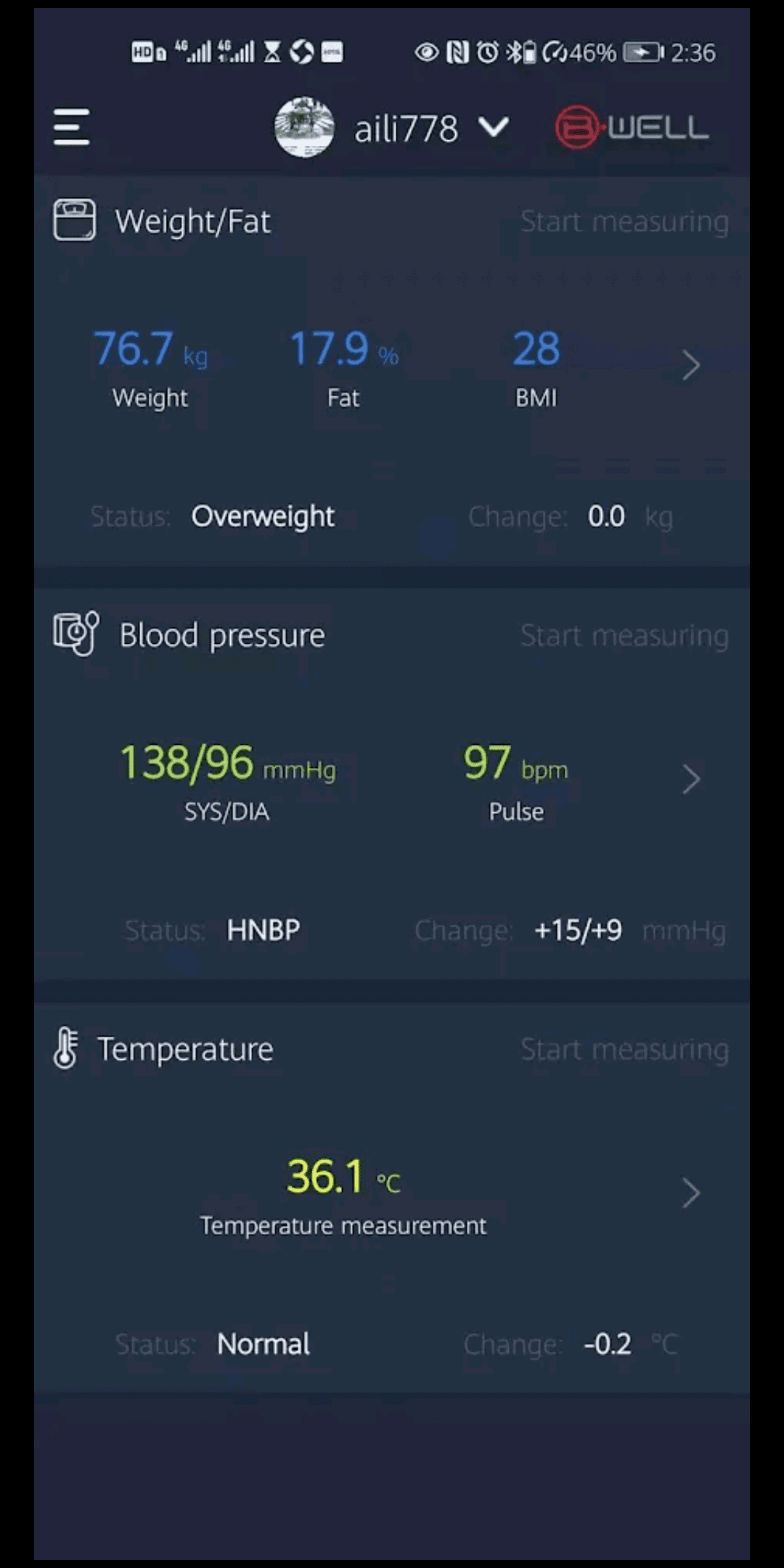Viewport: 784px width, 1568px height.
Task: Start measuring Temperature
Action: pos(624,1049)
